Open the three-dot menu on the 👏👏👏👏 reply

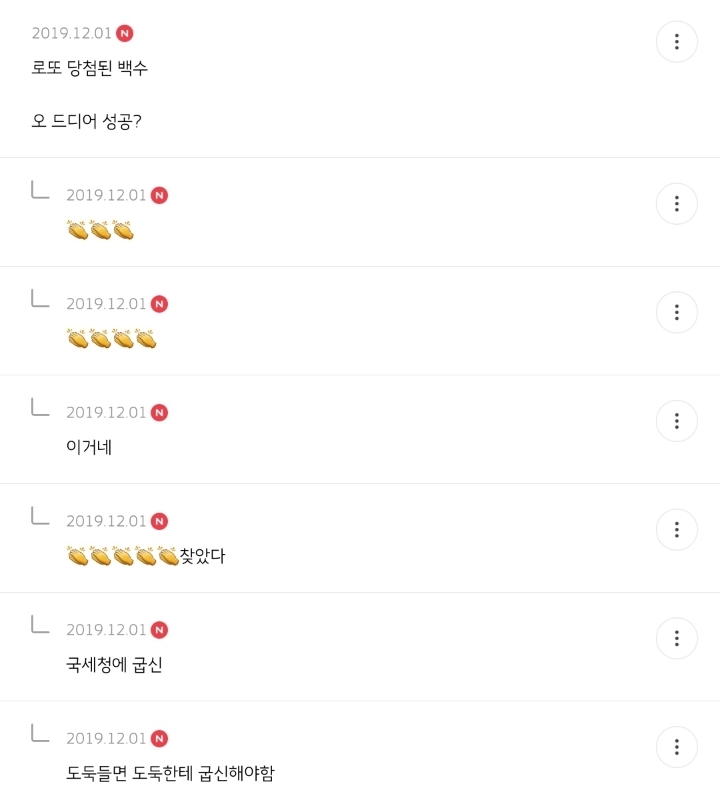tap(677, 312)
